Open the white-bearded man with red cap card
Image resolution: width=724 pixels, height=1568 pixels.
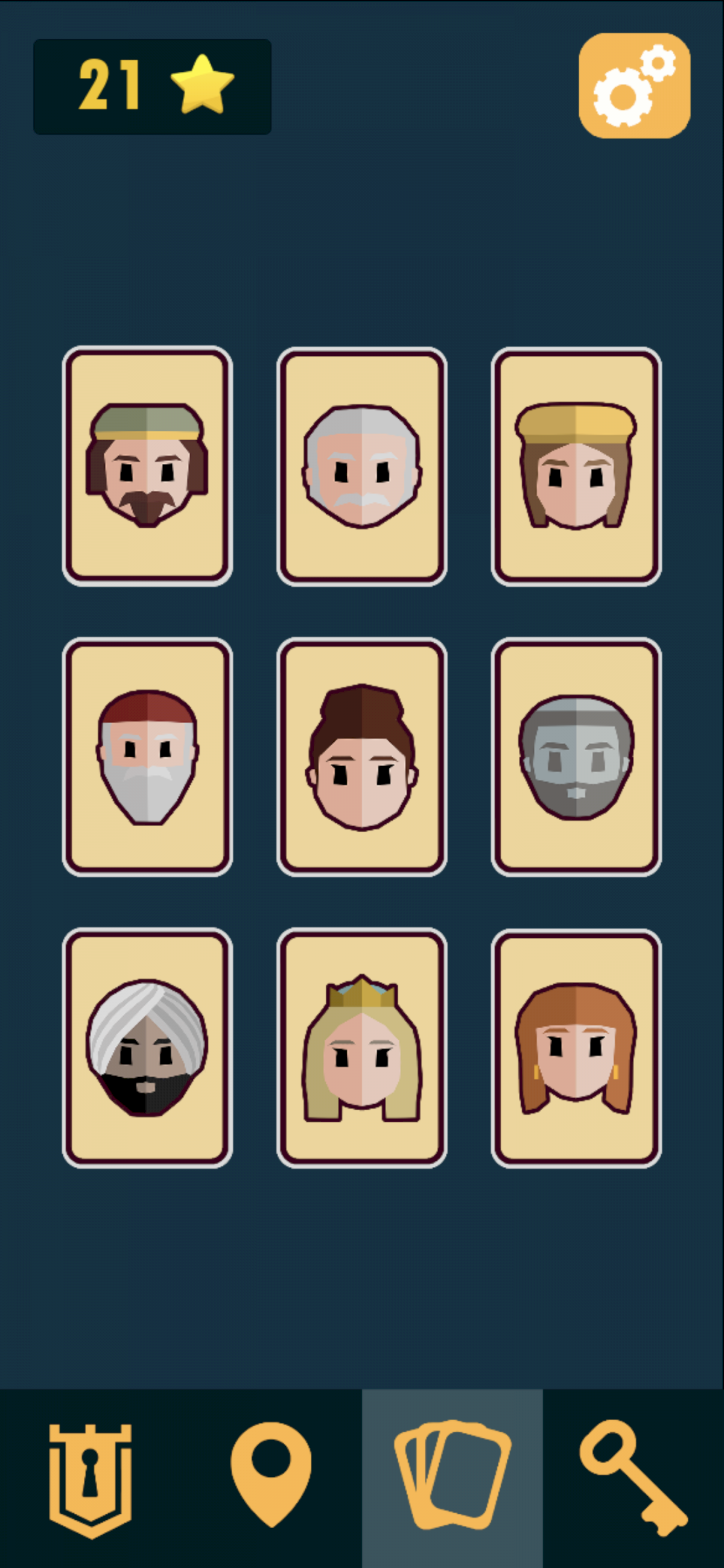[x=147, y=757]
